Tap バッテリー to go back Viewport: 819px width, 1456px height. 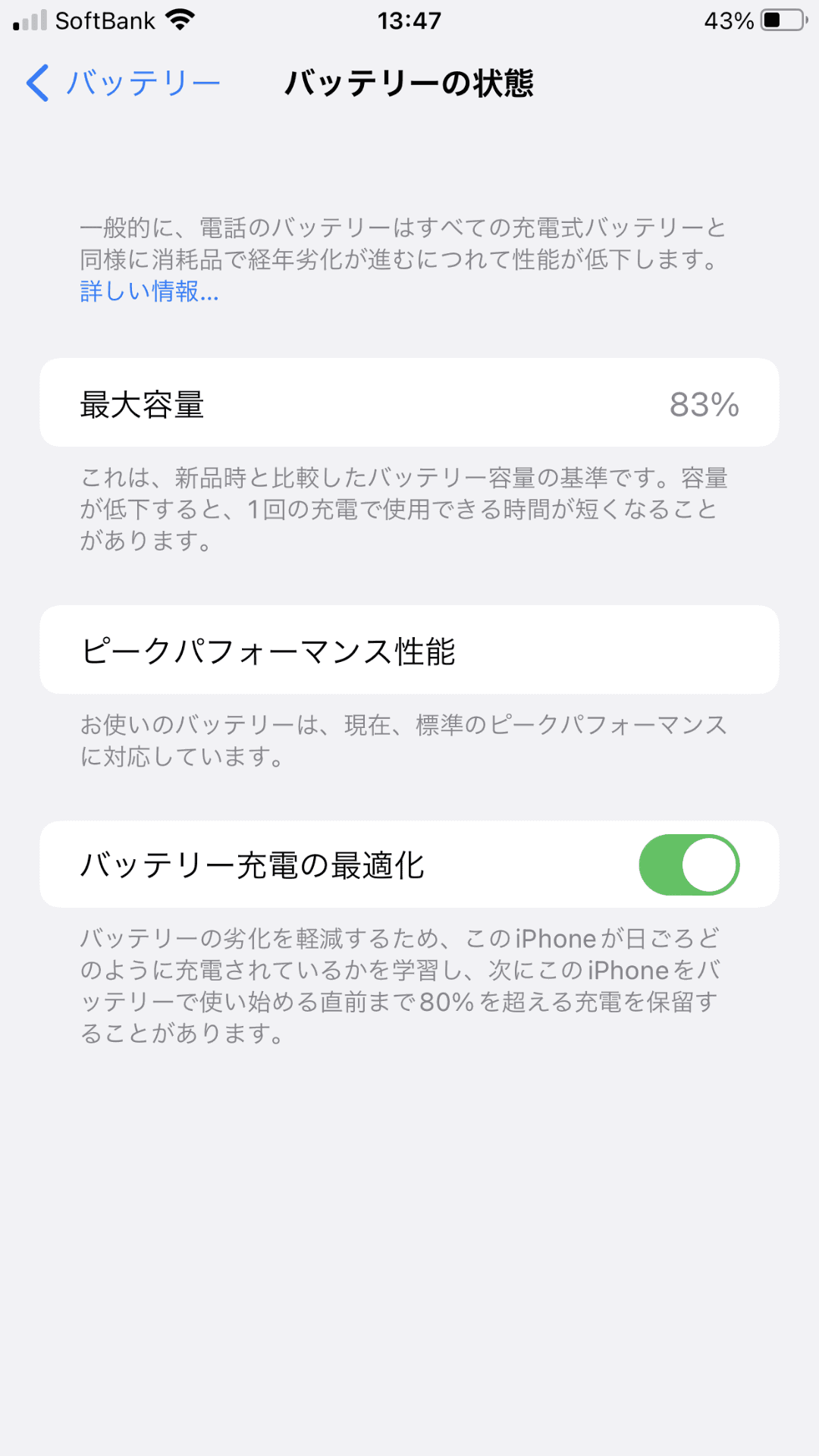(x=140, y=83)
